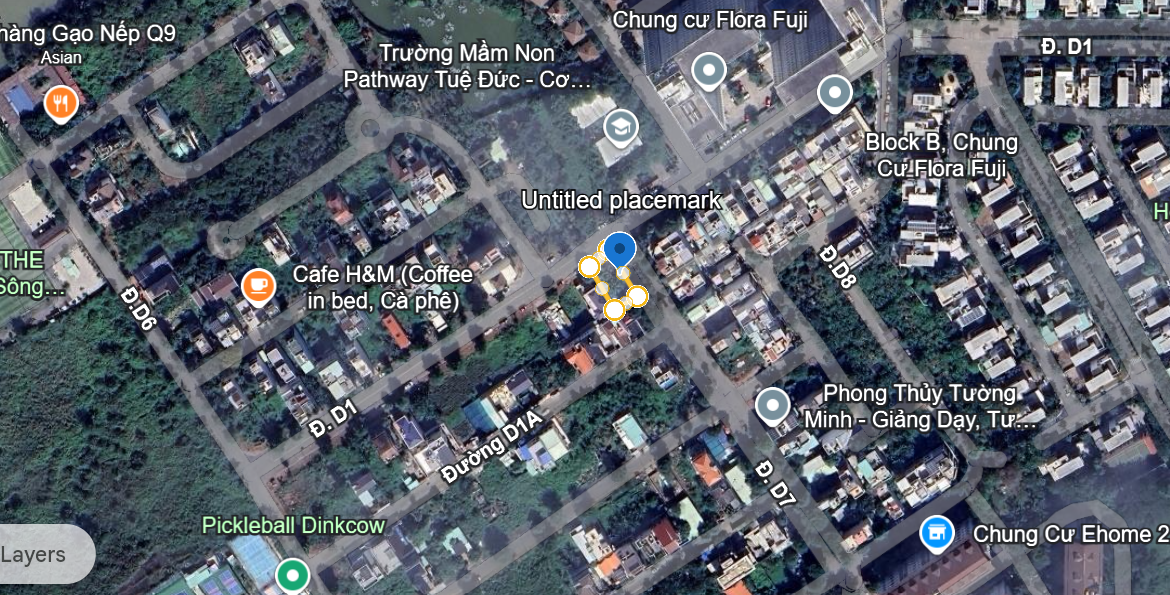Screen dimensions: 1170x595
Task: Select the Chung cư Flora Fuji marker
Action: 709,71
